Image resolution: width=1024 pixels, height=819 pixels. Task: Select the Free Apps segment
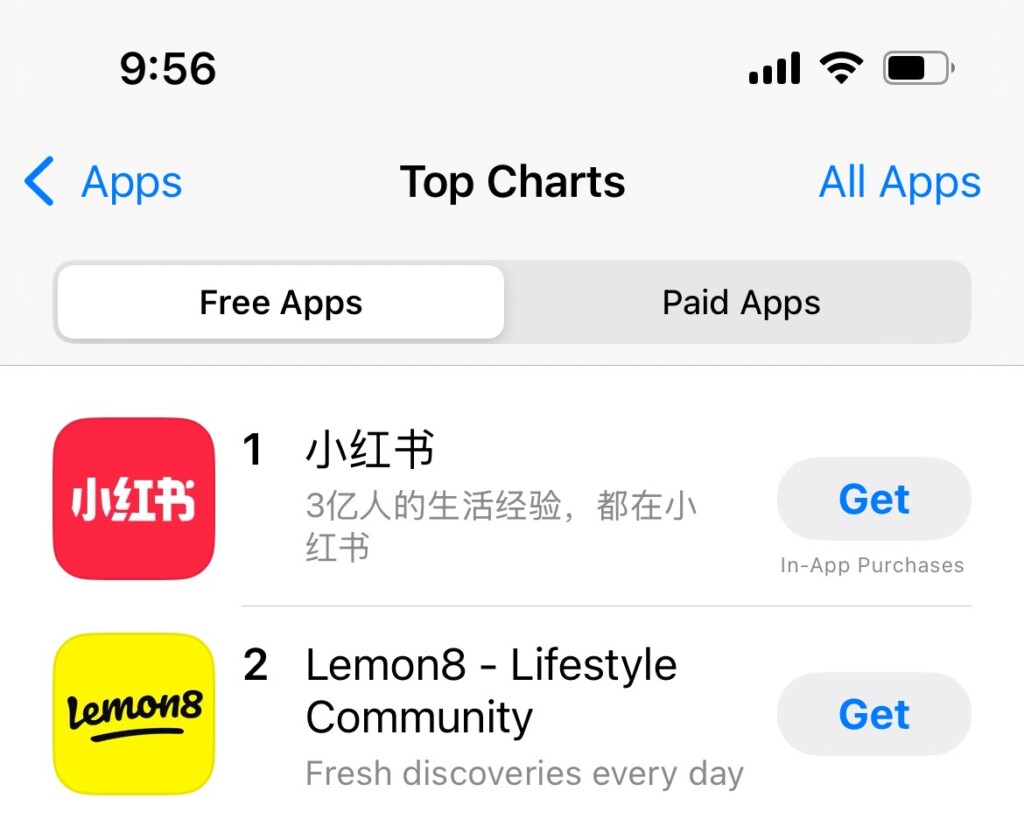(x=281, y=303)
